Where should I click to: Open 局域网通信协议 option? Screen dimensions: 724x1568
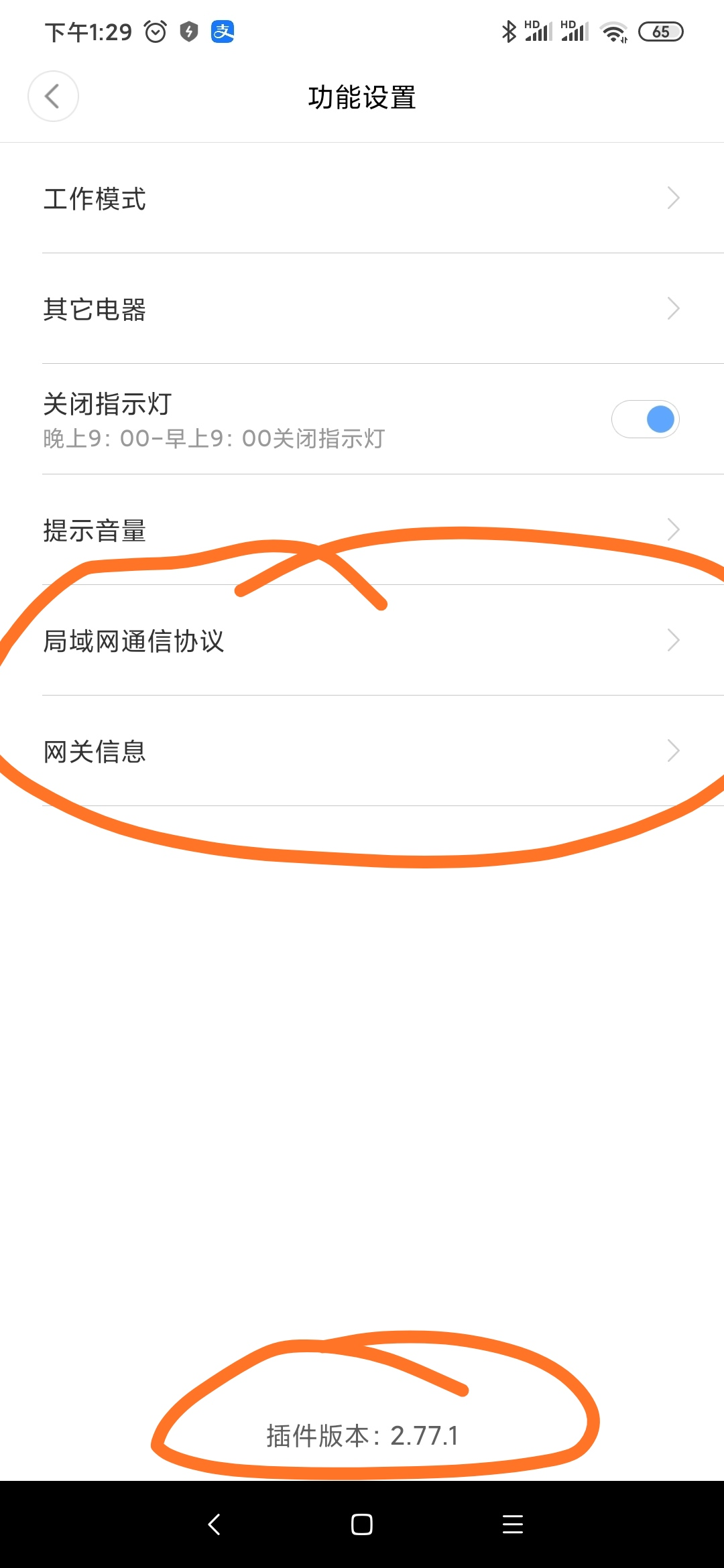pos(362,641)
